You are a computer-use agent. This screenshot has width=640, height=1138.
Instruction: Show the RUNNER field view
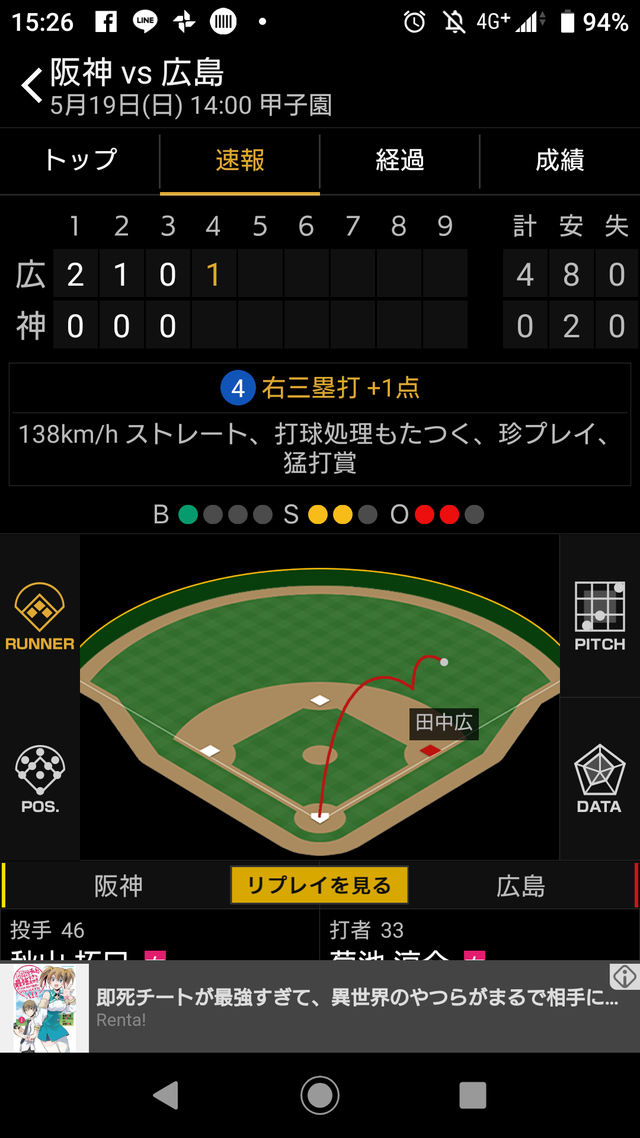point(40,617)
